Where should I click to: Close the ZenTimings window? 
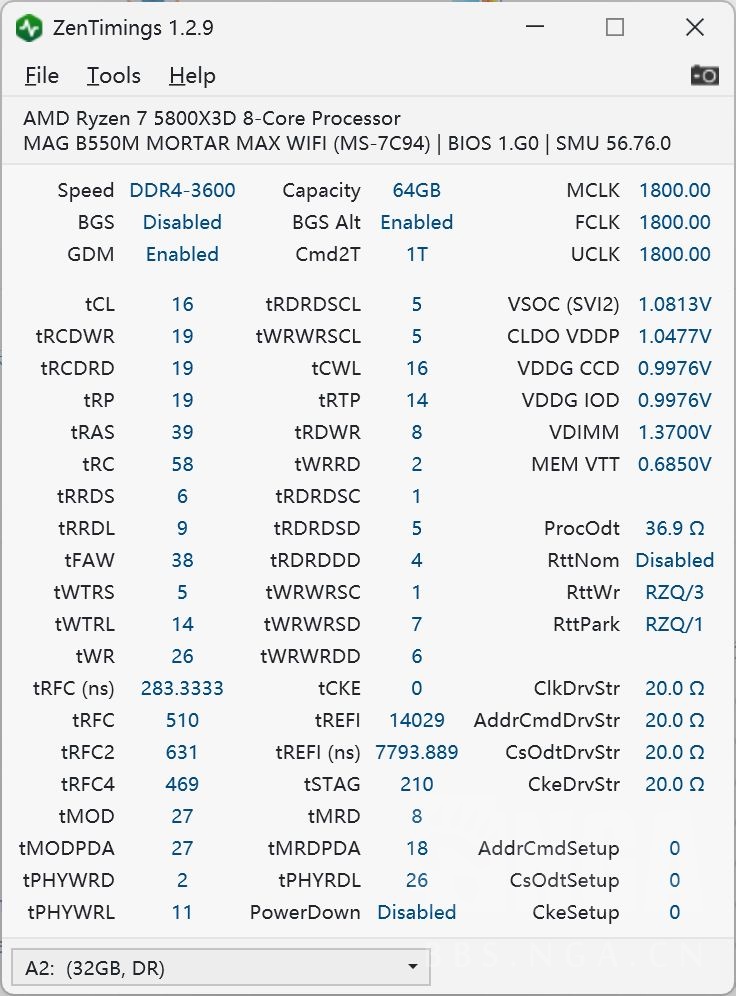(695, 28)
